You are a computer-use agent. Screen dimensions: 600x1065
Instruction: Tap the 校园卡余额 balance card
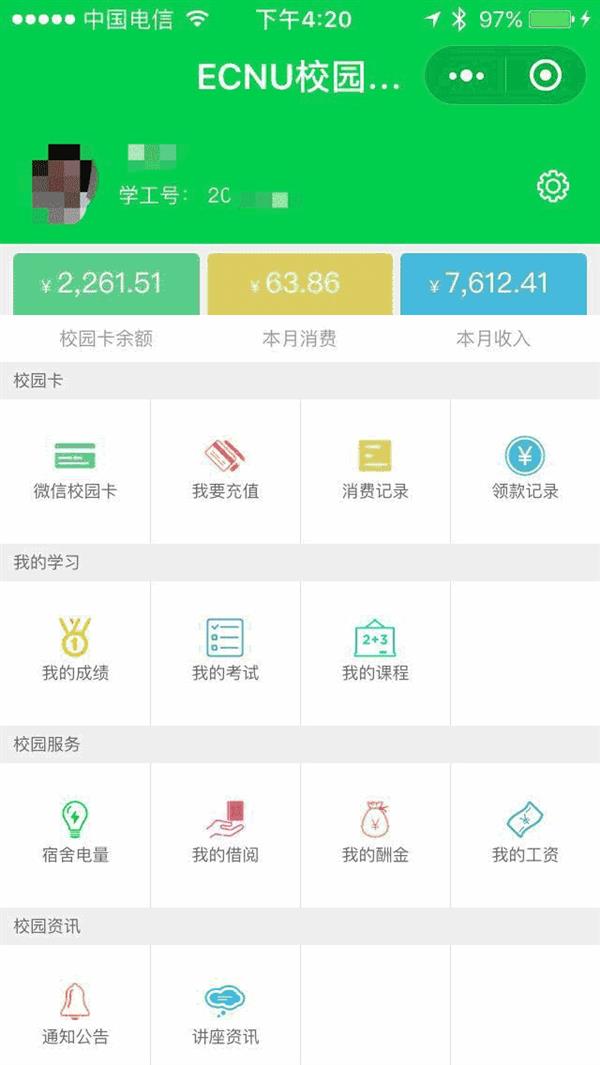(x=106, y=285)
